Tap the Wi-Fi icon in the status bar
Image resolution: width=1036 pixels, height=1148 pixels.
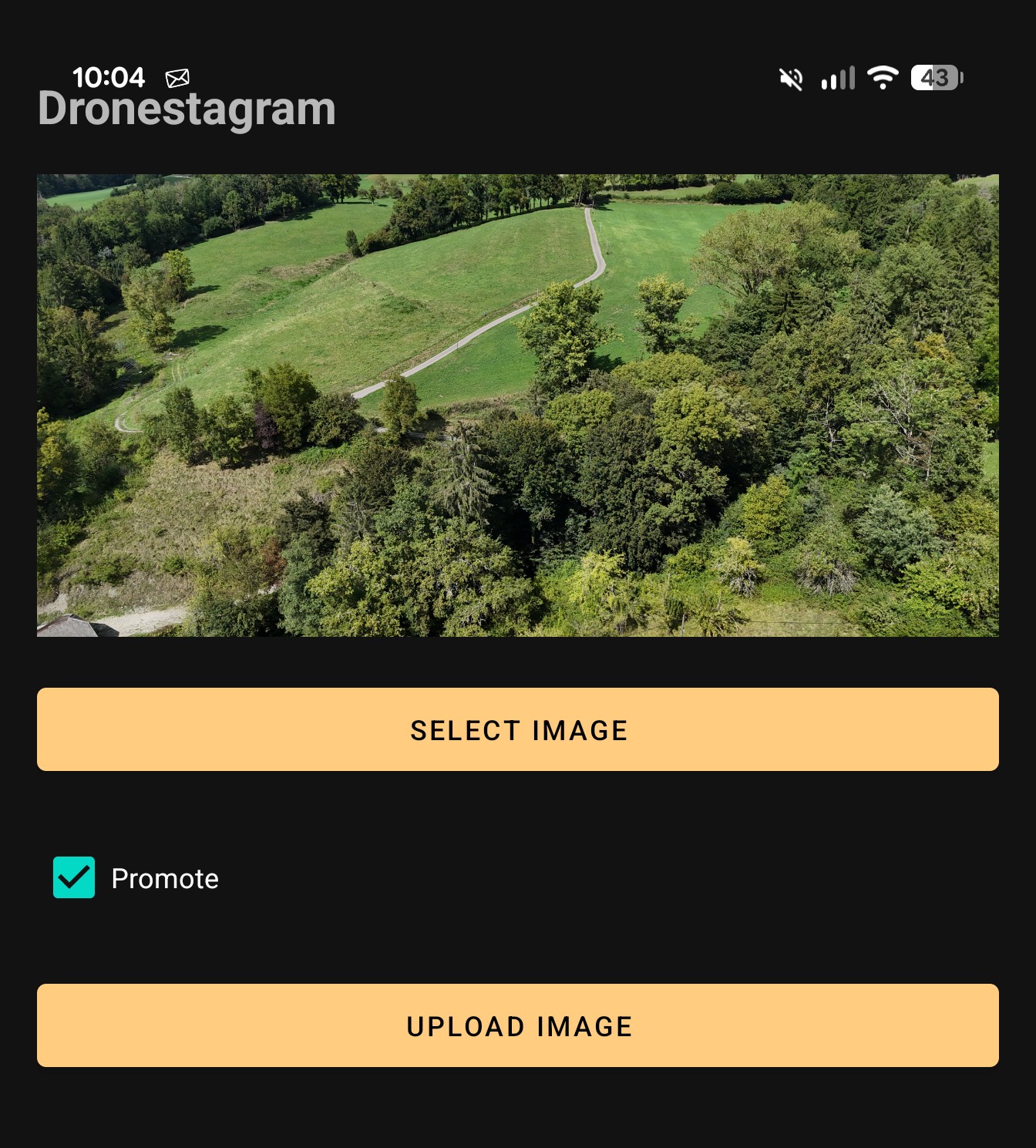coord(883,76)
